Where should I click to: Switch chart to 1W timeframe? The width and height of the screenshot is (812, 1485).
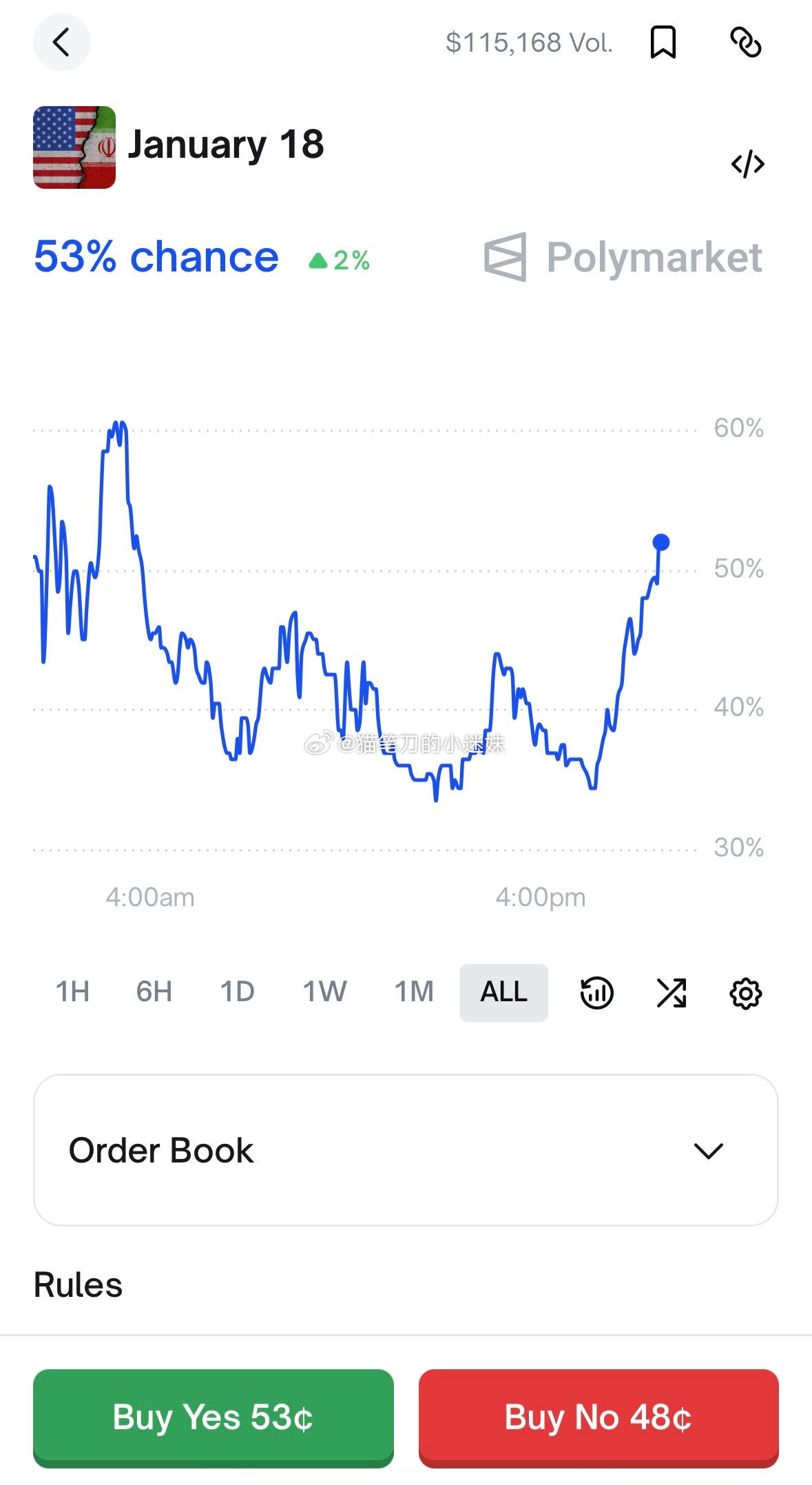[x=324, y=992]
